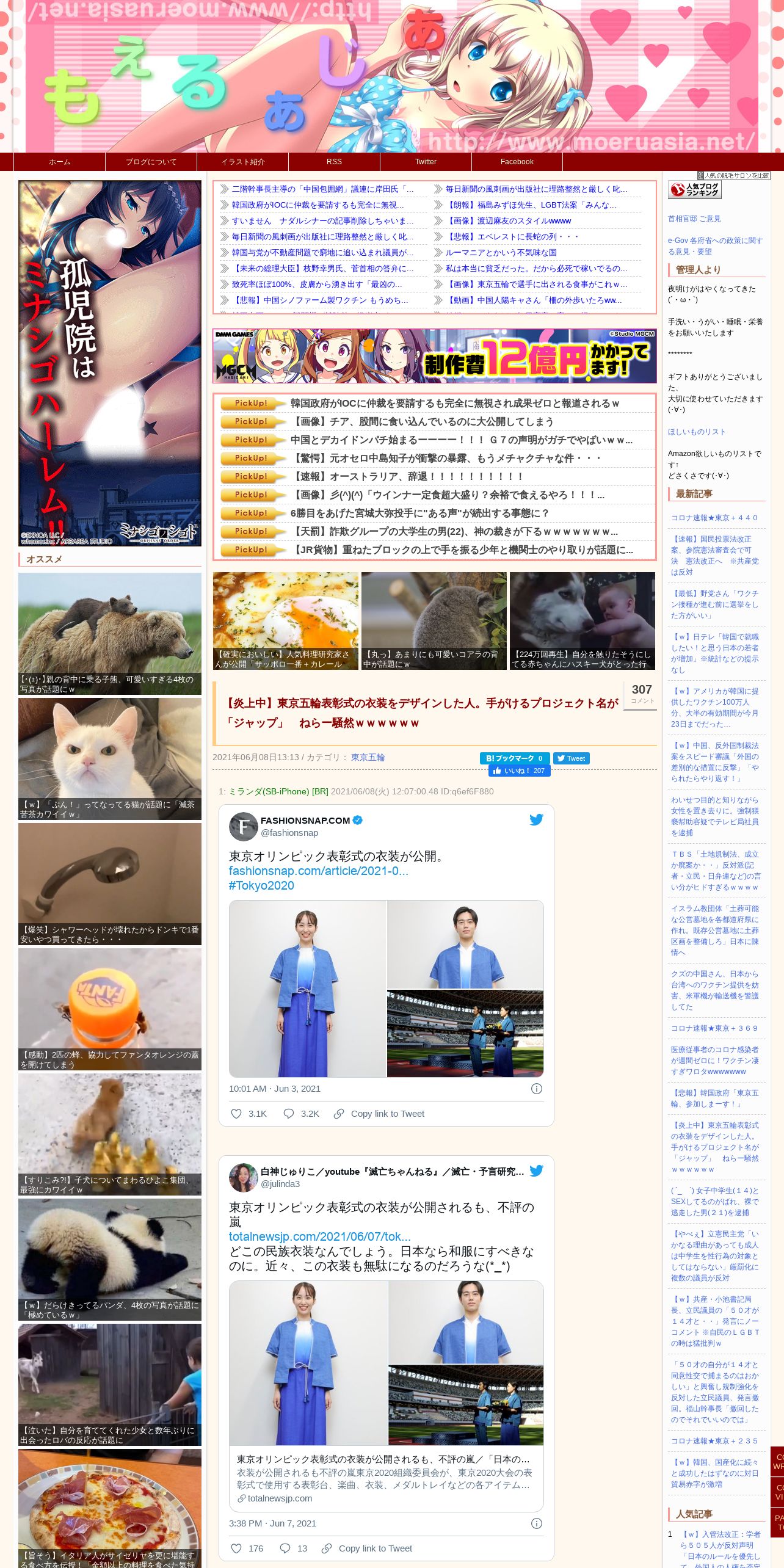The height and width of the screenshot is (1568, 784).
Task: Open sidebar article コロナ速報★東京＋４４０
Action: click(714, 518)
